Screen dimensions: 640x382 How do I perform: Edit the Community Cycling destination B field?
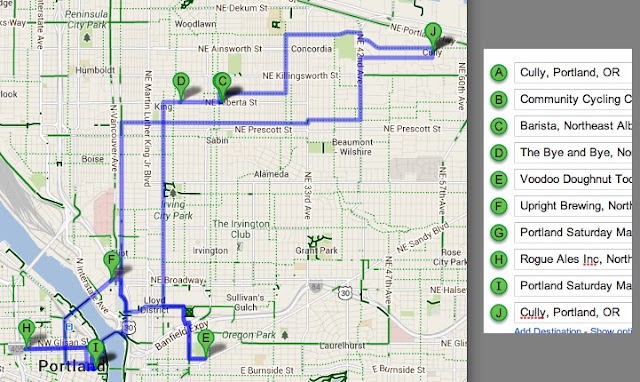573,99
